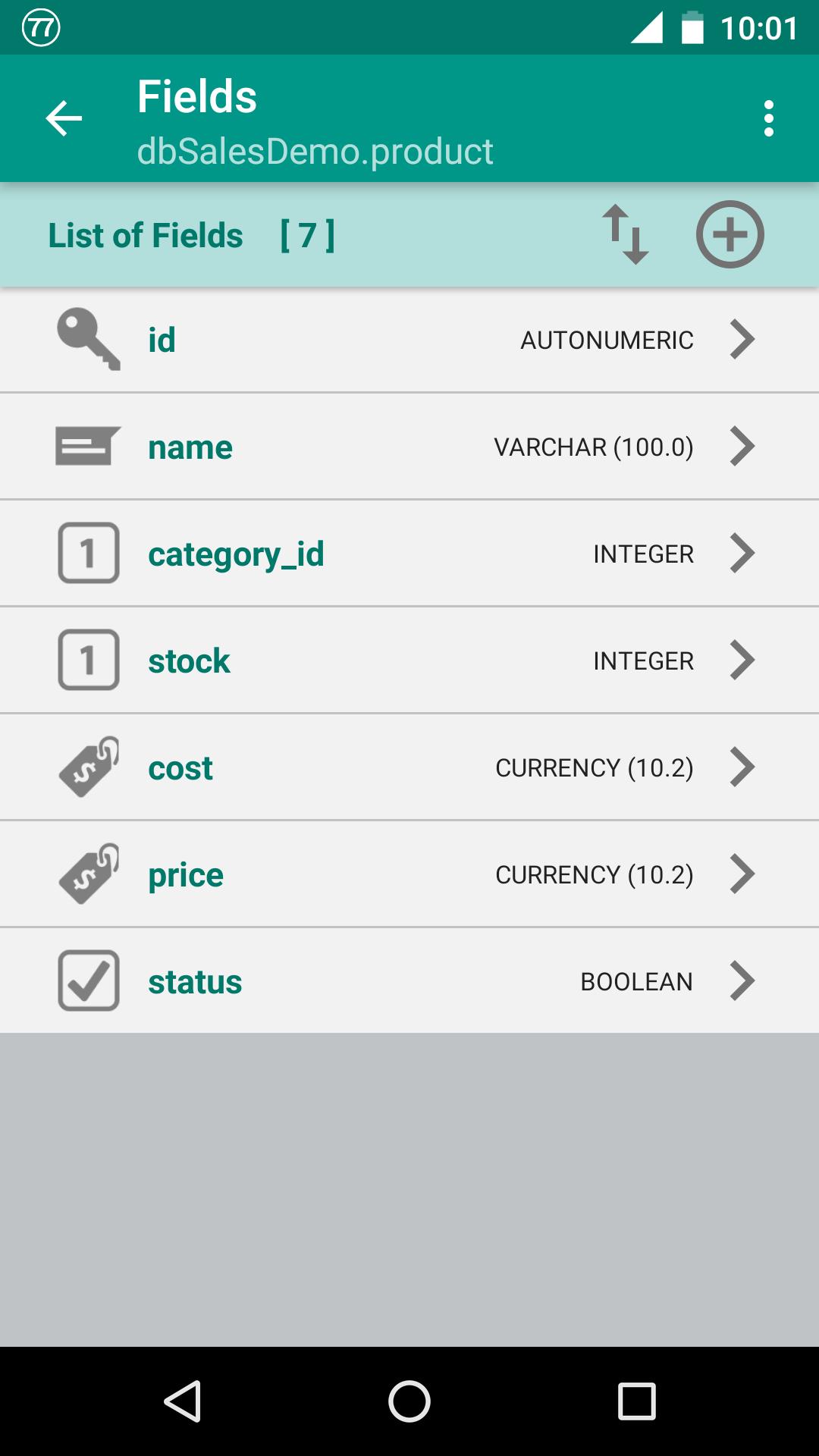View the cost CURRENCY field
The height and width of the screenshot is (1456, 819).
(x=409, y=767)
